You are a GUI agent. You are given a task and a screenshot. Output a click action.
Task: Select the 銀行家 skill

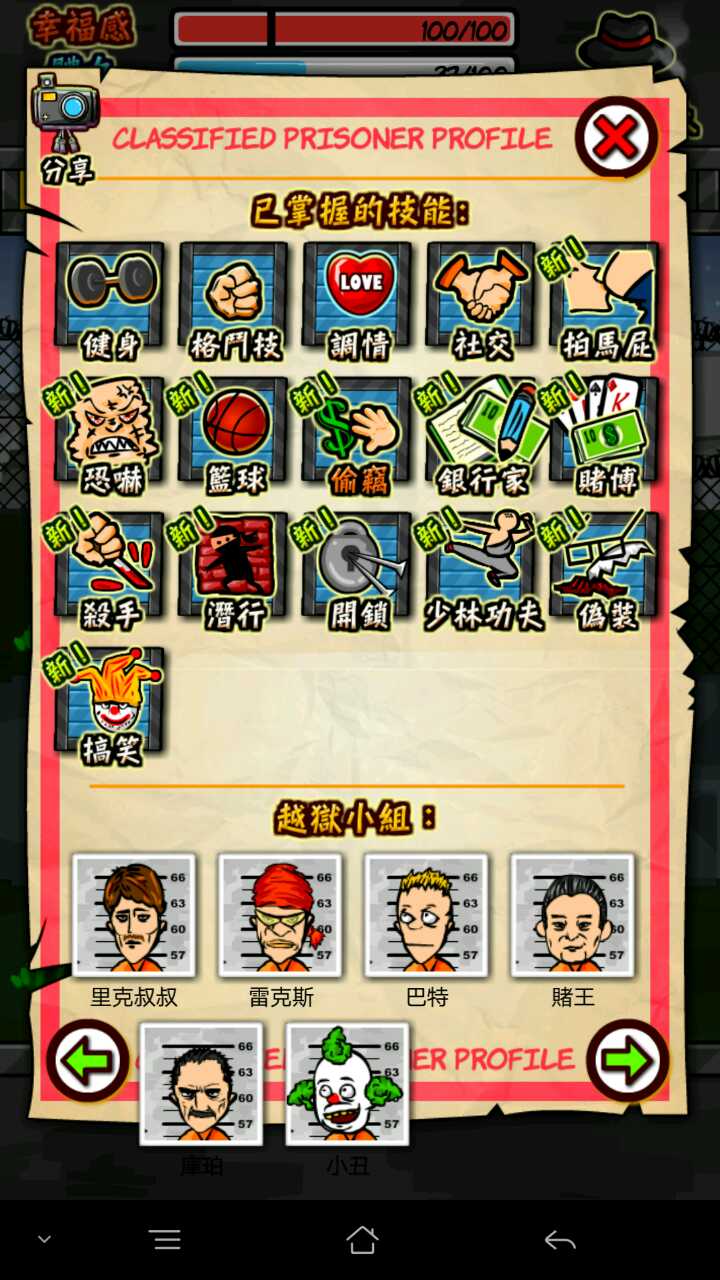click(x=482, y=432)
